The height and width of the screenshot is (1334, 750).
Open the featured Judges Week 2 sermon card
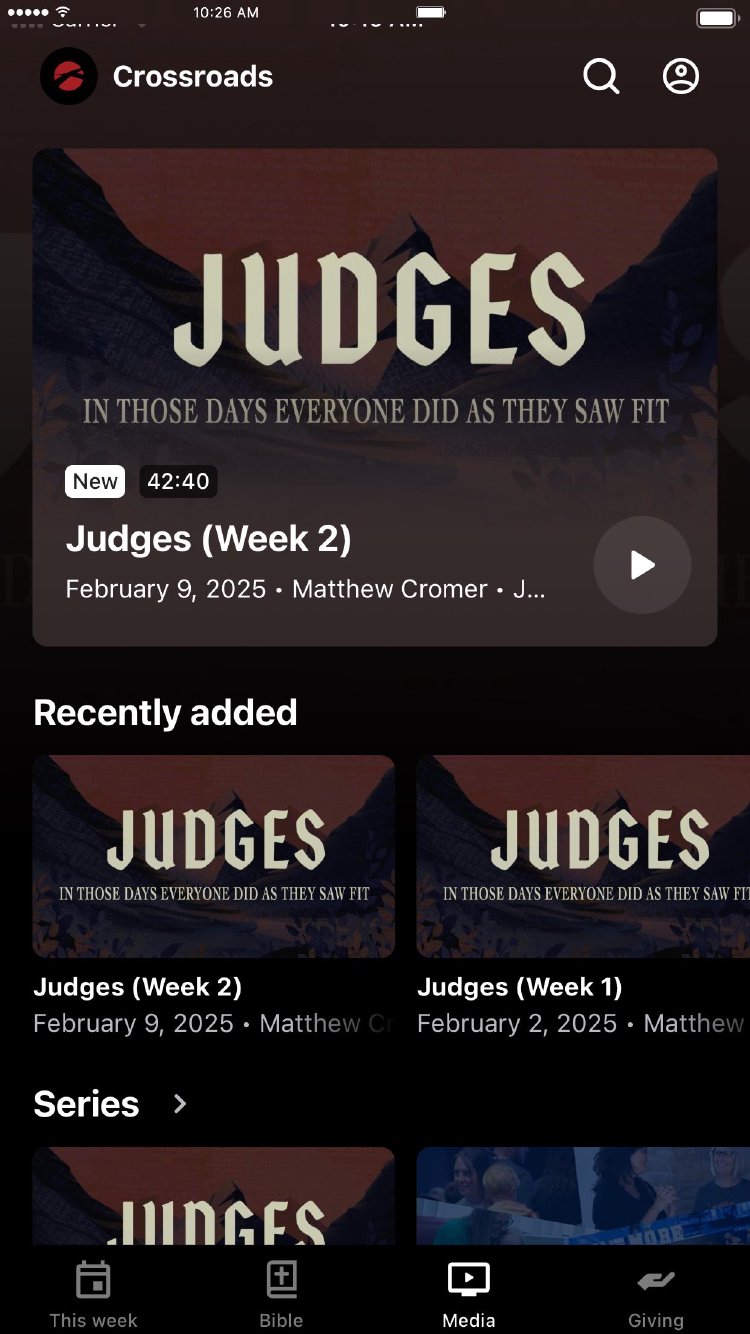(374, 396)
